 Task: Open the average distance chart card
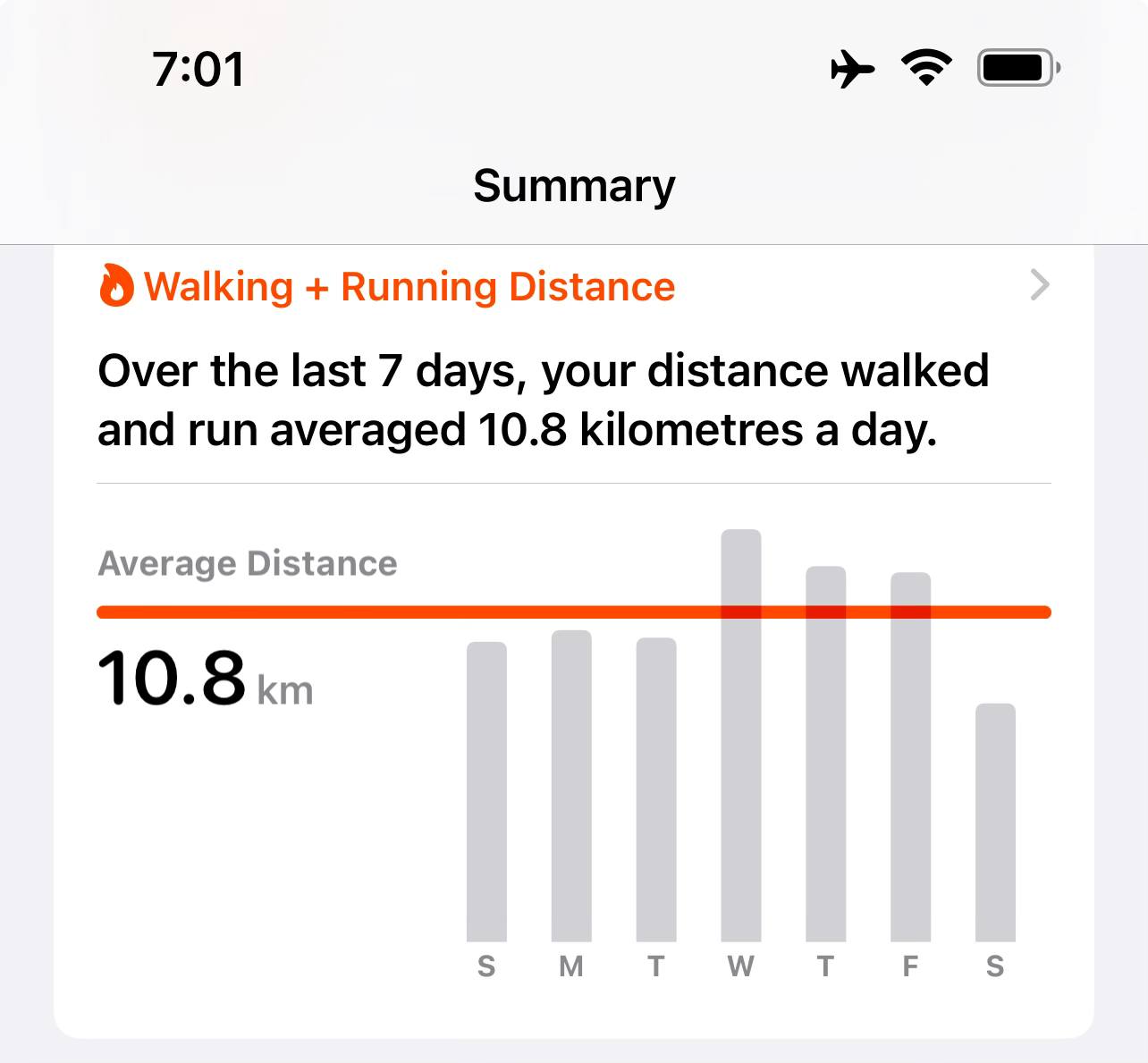[572, 751]
